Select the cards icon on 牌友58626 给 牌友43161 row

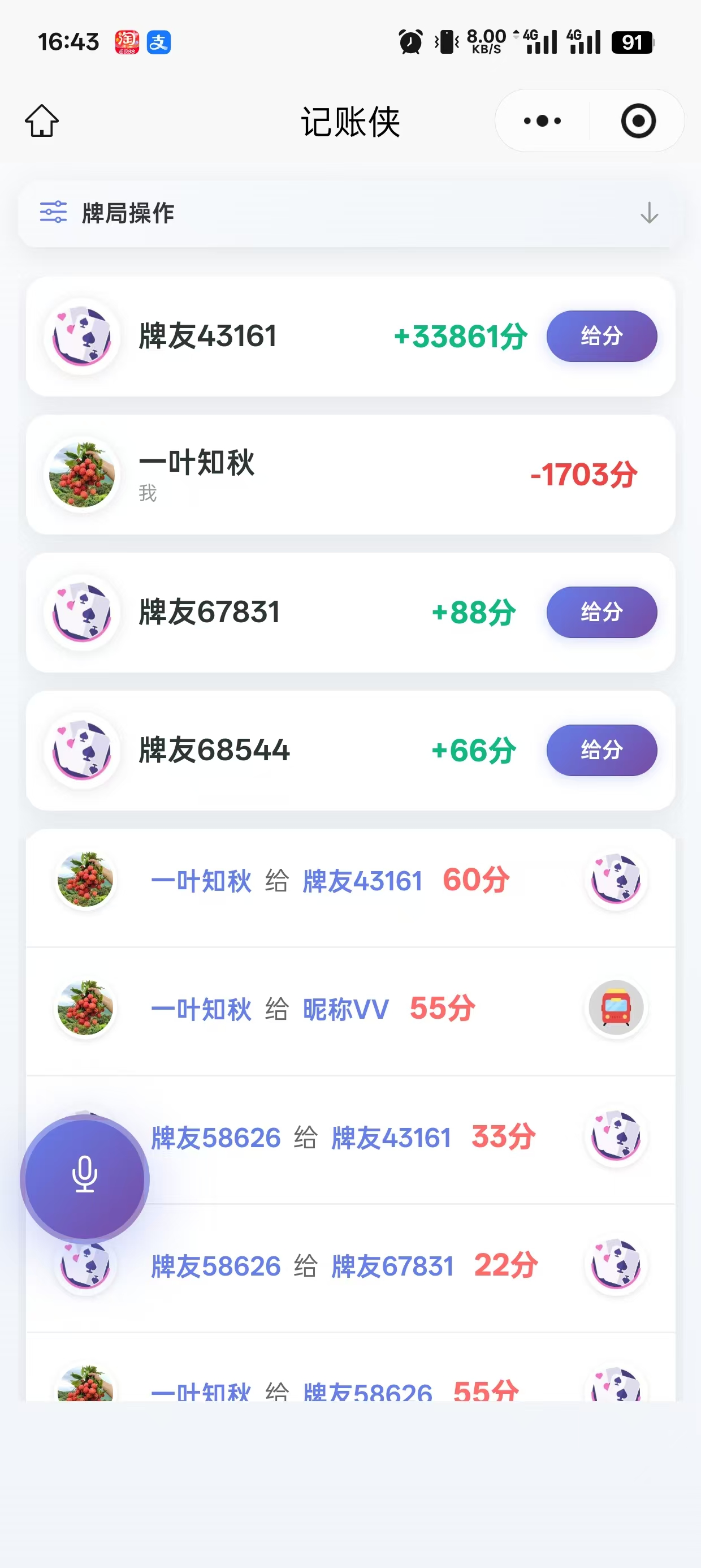pyautogui.click(x=616, y=1136)
